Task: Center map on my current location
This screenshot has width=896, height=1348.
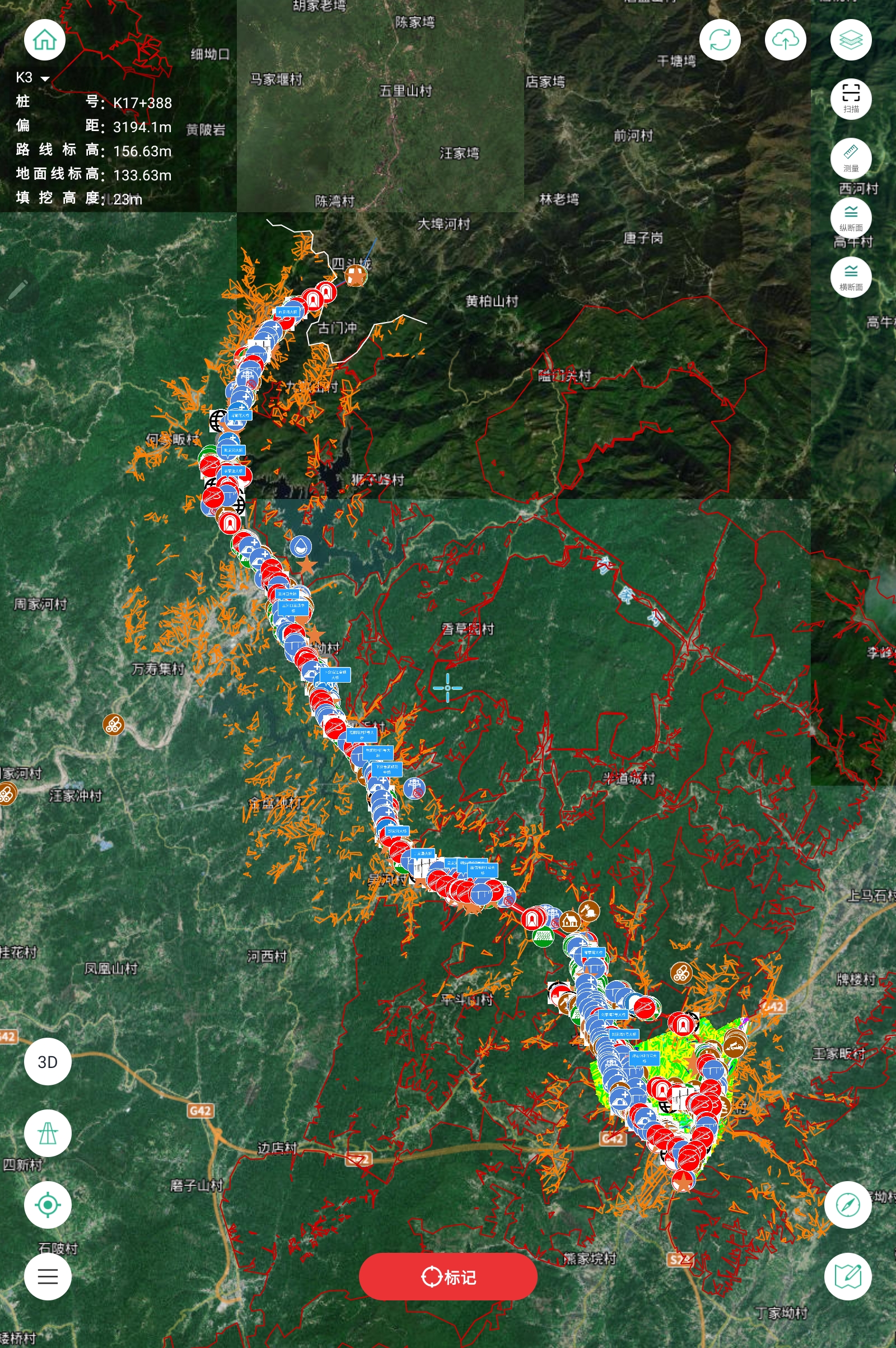Action: tap(48, 1205)
